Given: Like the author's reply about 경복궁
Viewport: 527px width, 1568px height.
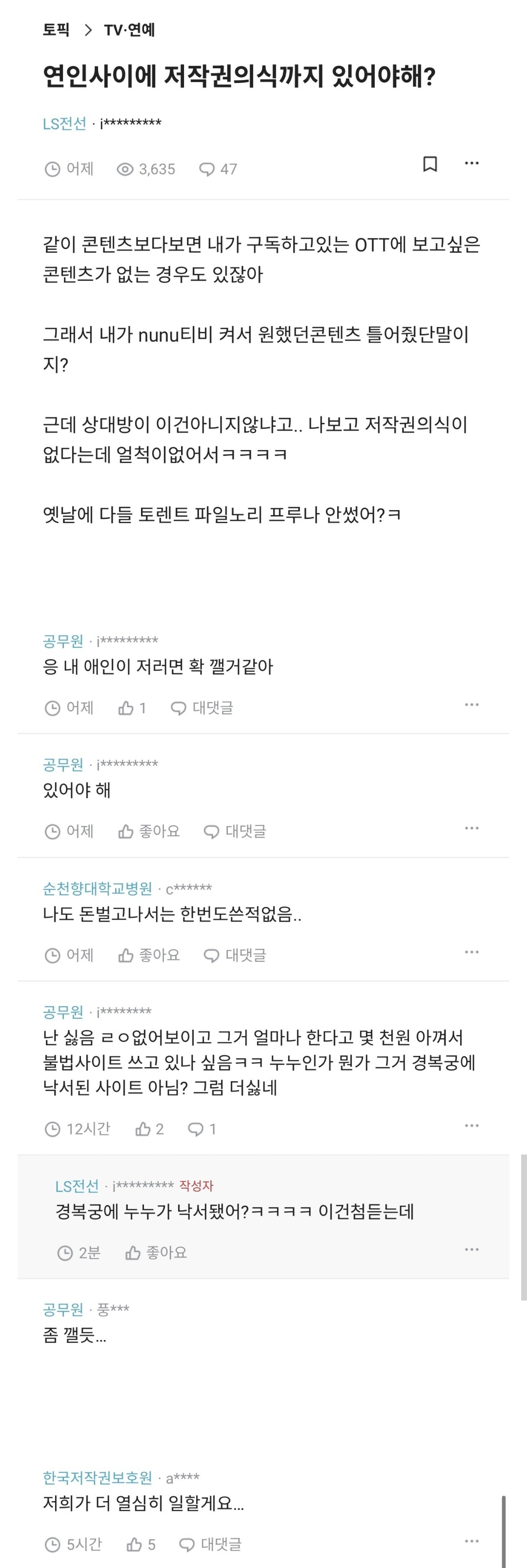Looking at the screenshot, I should [x=156, y=1253].
